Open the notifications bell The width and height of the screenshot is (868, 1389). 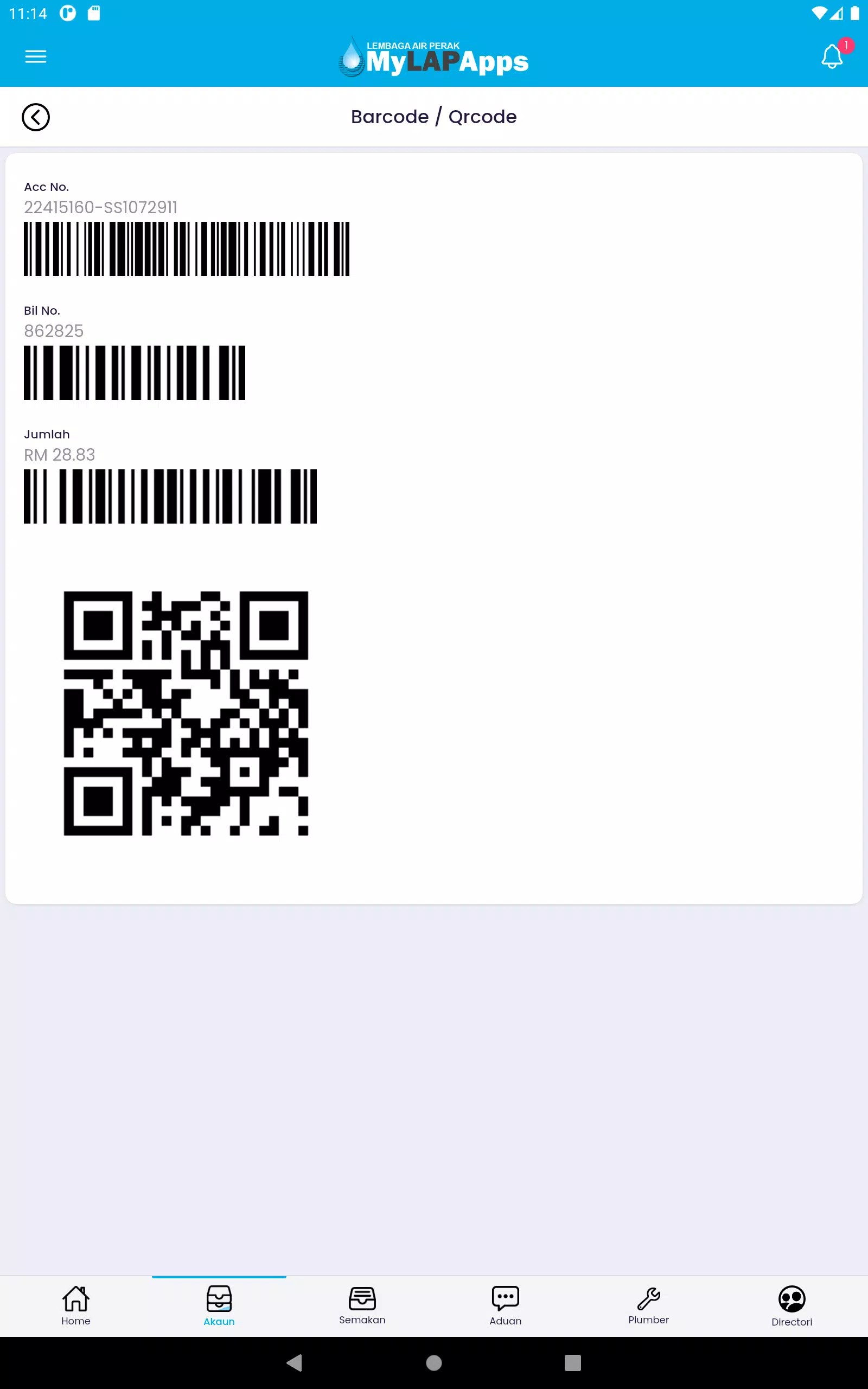tap(831, 56)
